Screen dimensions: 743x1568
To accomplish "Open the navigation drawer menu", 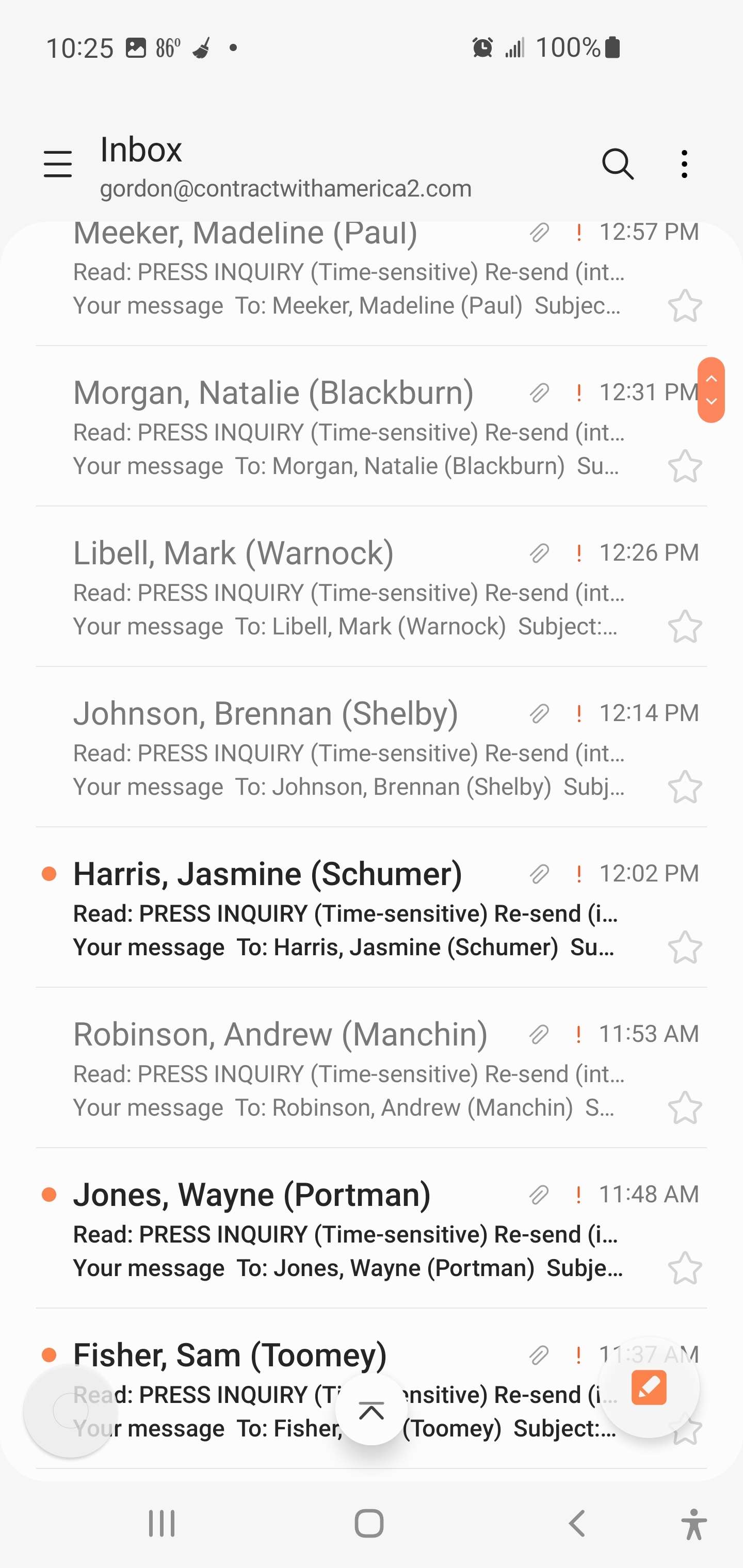I will (58, 165).
